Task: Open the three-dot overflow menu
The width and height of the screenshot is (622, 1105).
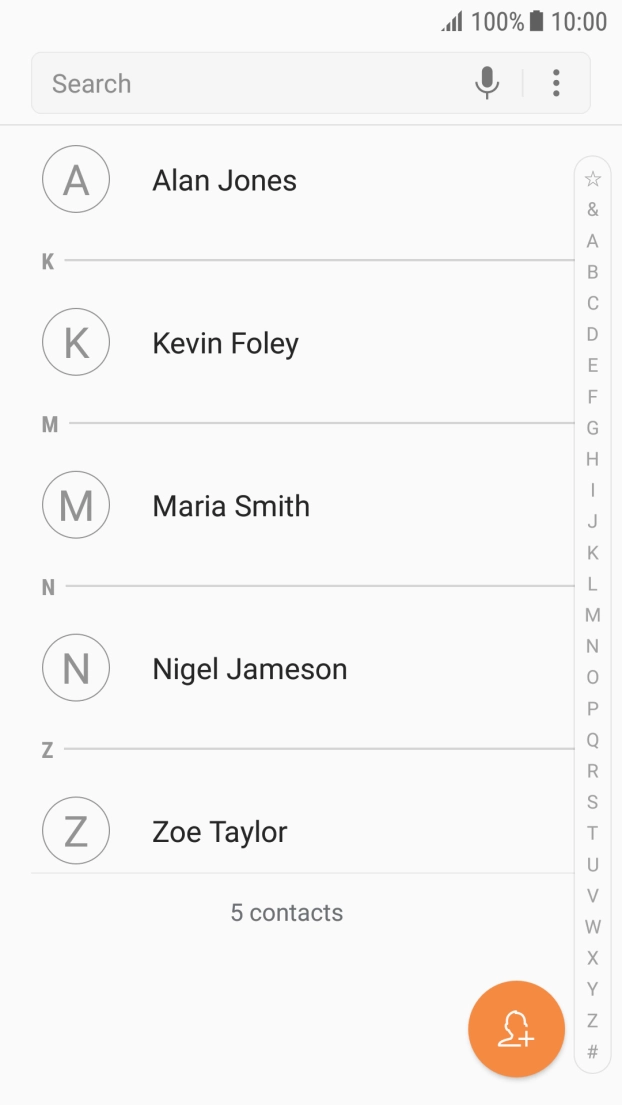Action: click(556, 83)
